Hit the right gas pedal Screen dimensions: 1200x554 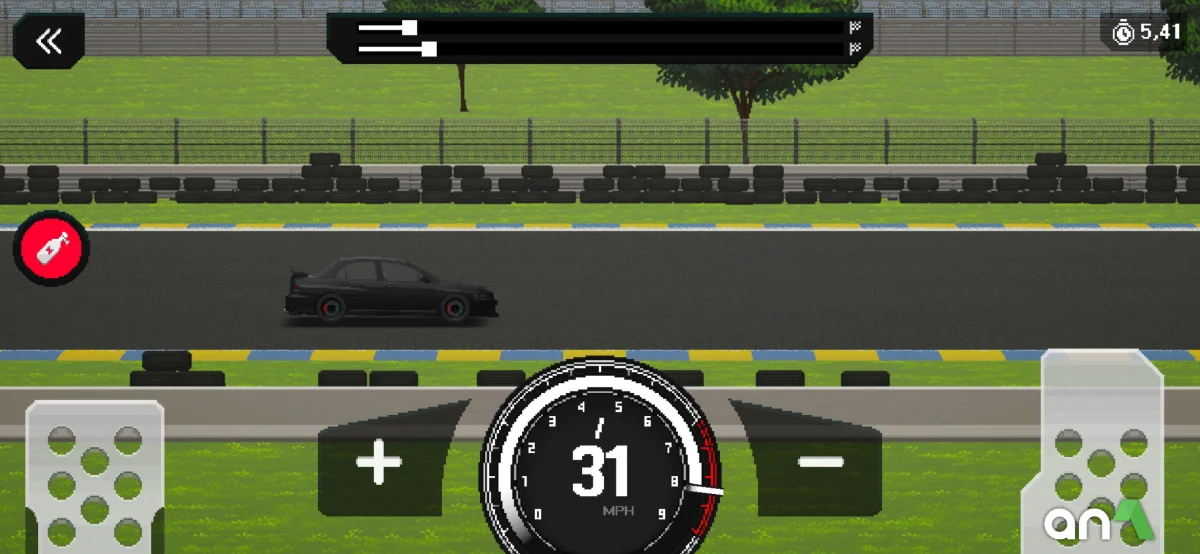coord(1100,450)
